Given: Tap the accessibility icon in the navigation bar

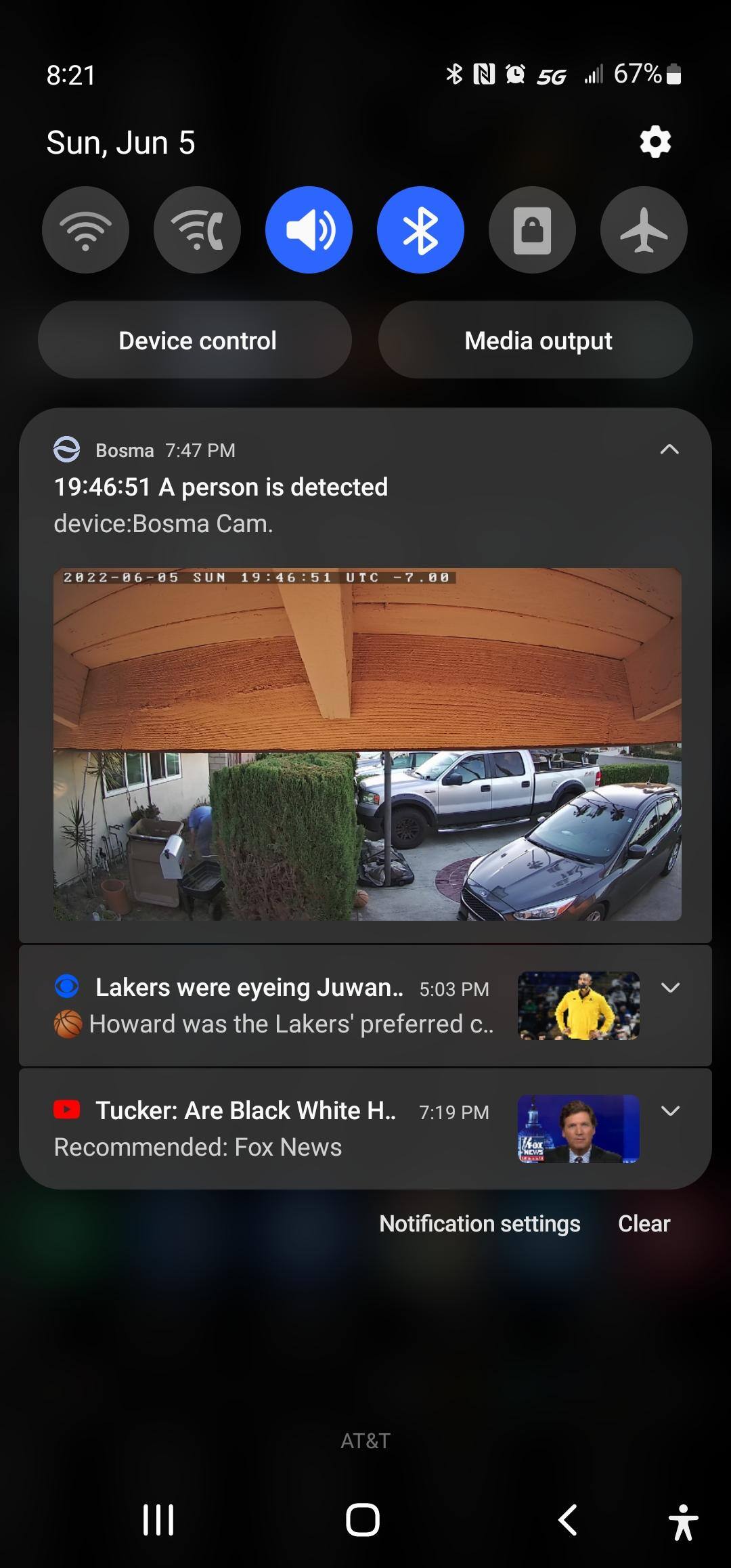Looking at the screenshot, I should point(684,1521).
